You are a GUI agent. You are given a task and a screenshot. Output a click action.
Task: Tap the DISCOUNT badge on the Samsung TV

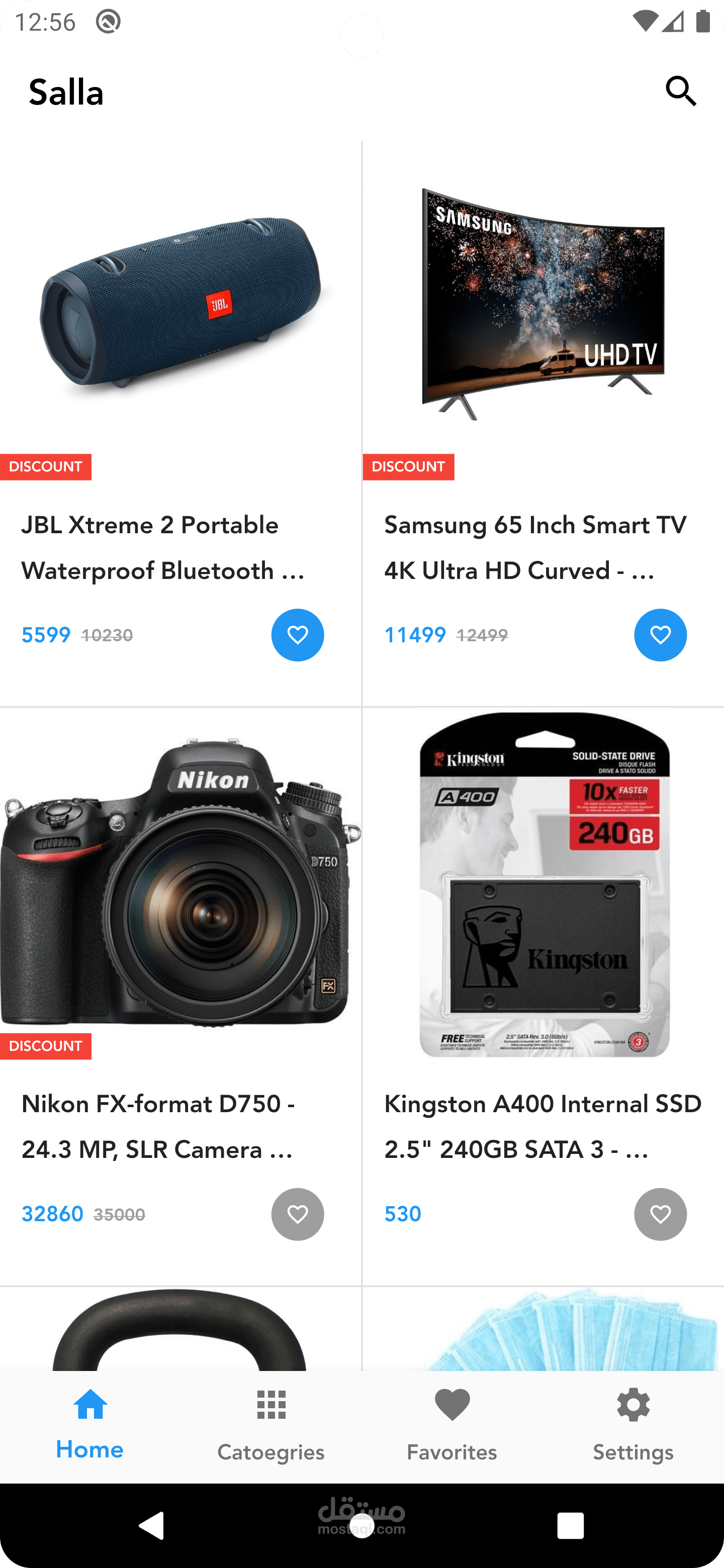coord(409,467)
